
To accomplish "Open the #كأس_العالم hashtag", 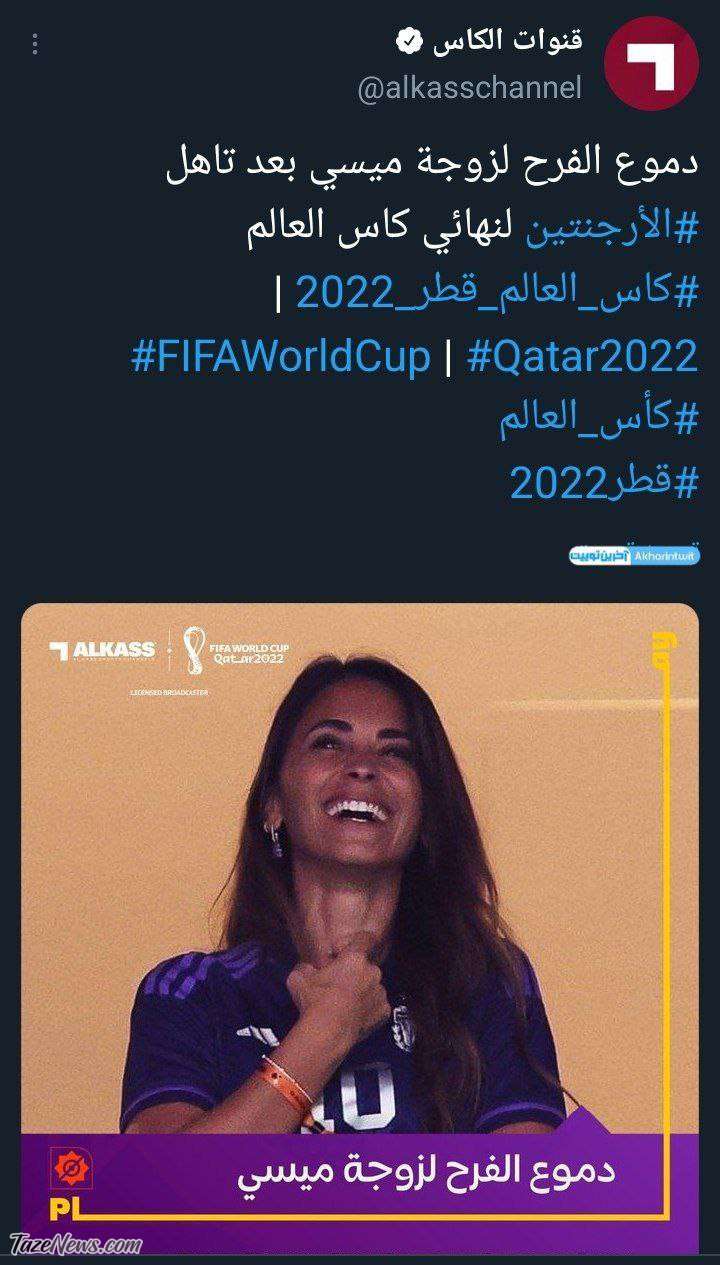I will click(x=598, y=420).
